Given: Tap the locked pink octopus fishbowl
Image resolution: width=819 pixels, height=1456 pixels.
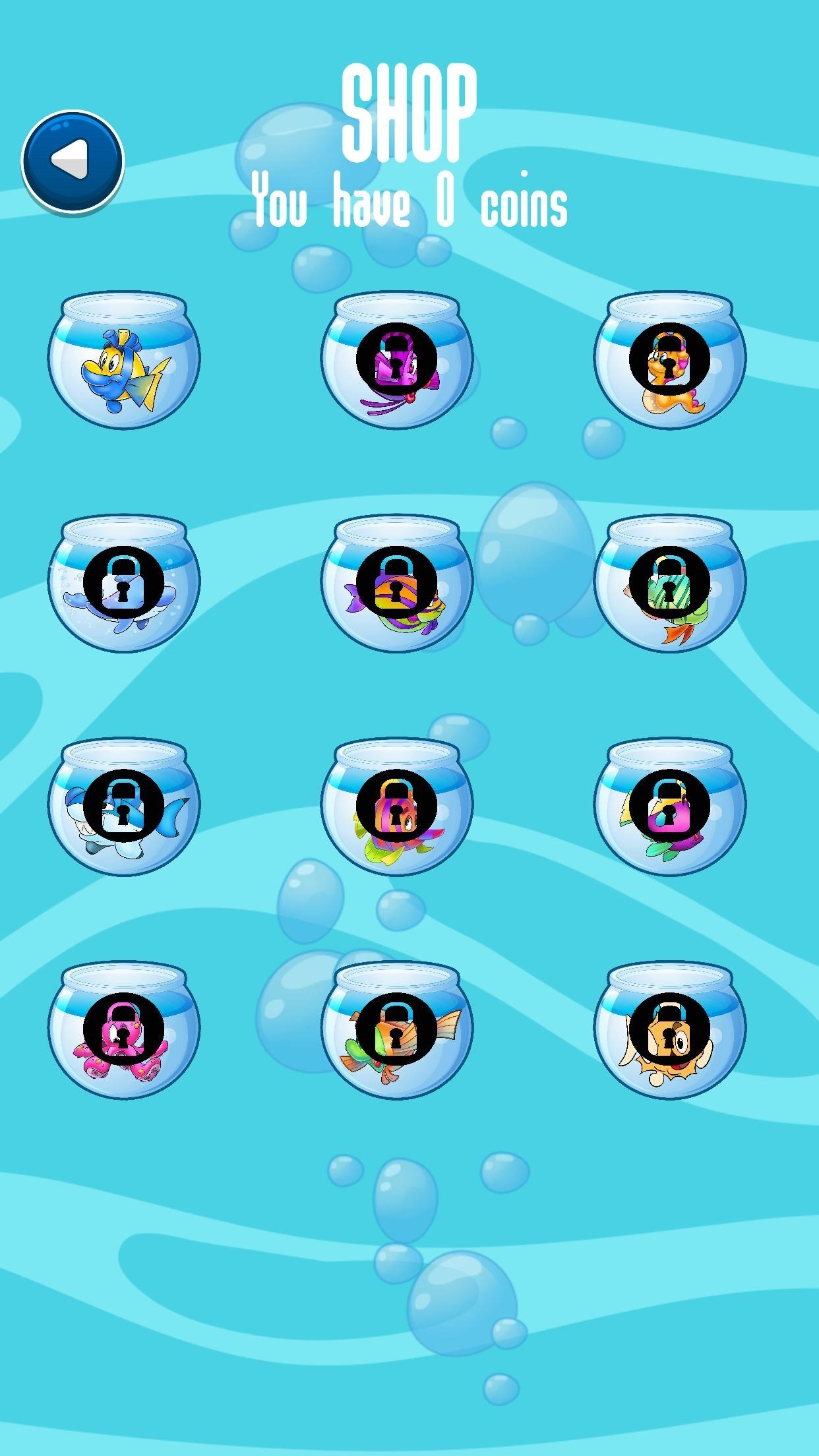Looking at the screenshot, I should coord(123,1029).
